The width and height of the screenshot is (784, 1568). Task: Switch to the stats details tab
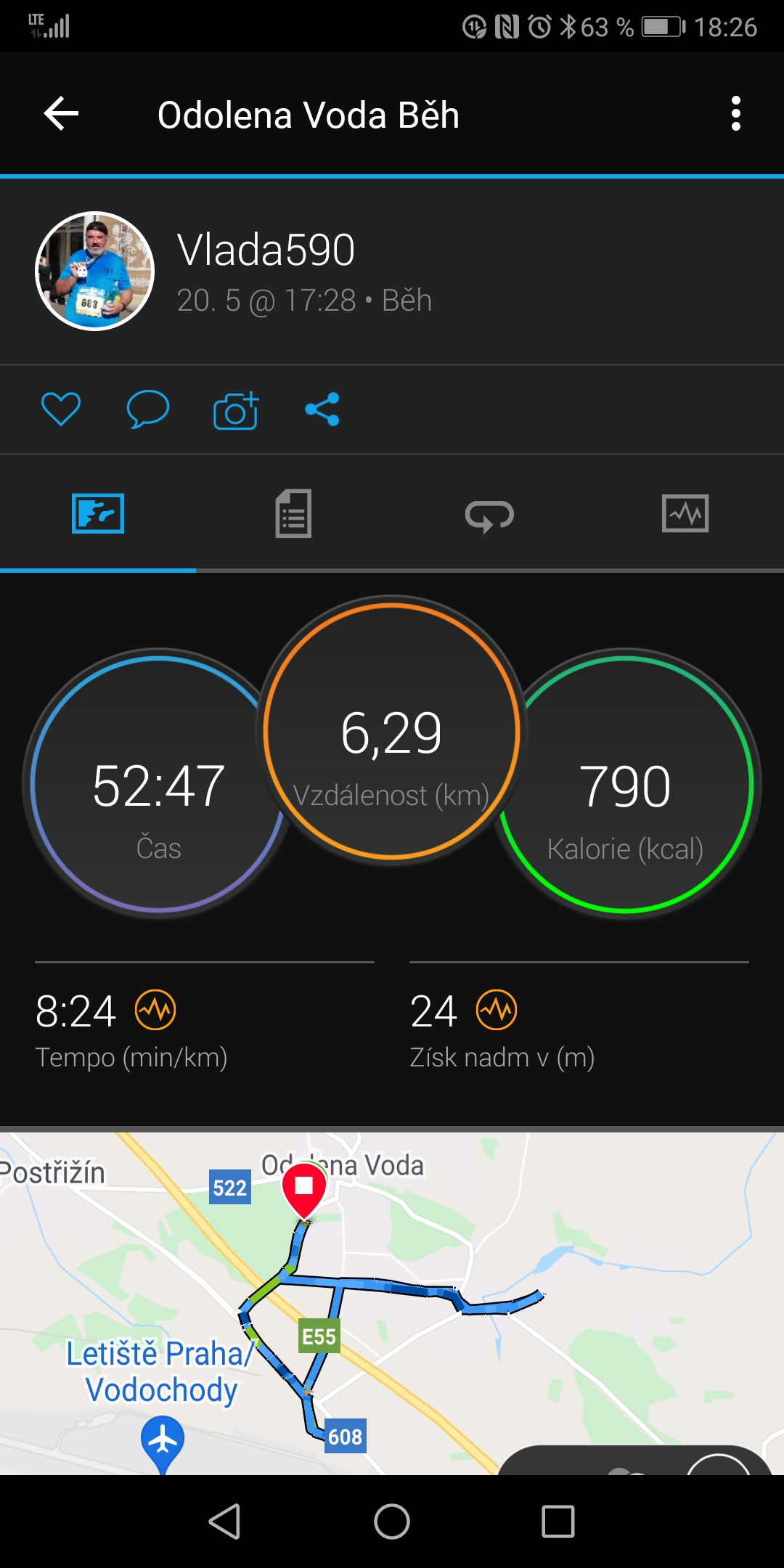coord(293,513)
